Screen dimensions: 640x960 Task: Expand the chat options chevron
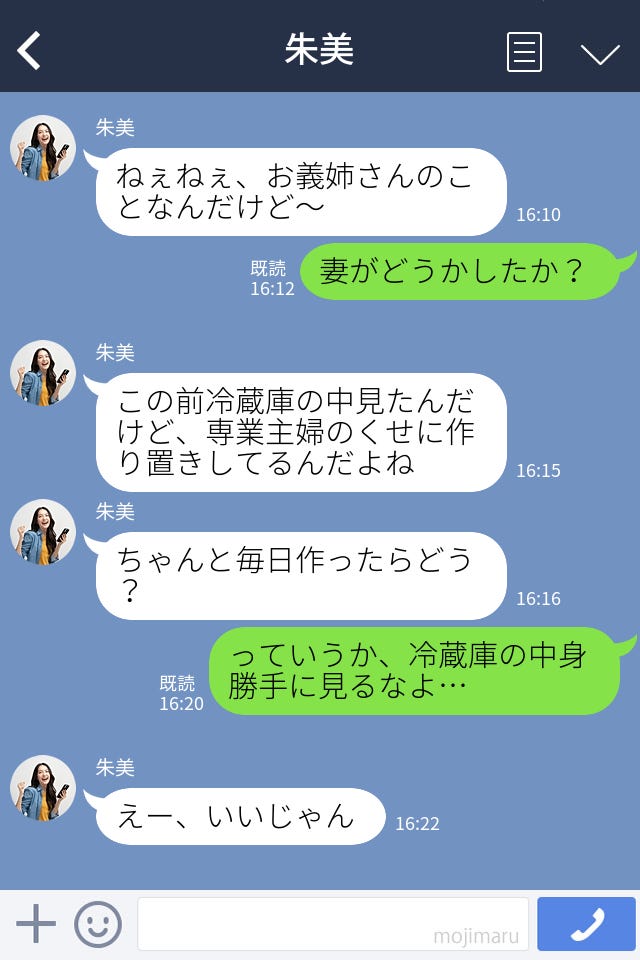pos(600,53)
